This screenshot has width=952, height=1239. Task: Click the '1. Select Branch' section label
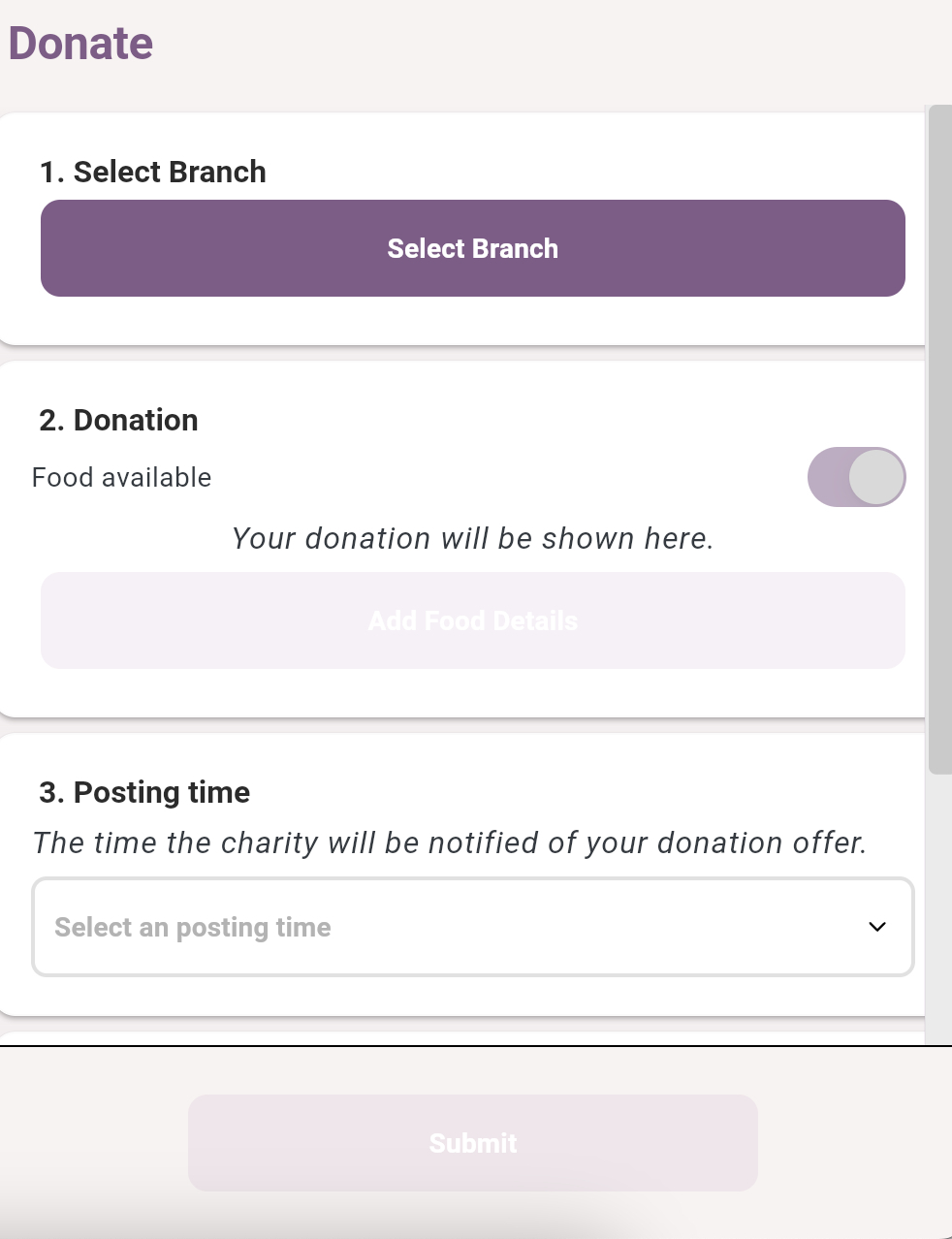(152, 172)
